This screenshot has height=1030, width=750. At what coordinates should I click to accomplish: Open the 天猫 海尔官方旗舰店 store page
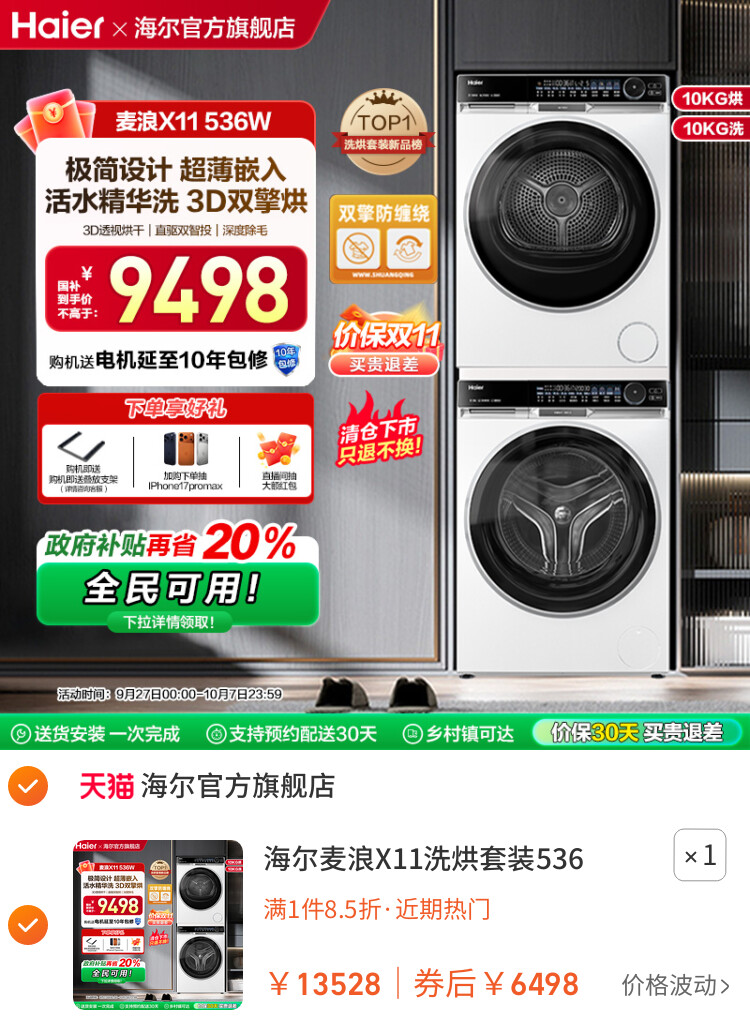pyautogui.click(x=208, y=787)
